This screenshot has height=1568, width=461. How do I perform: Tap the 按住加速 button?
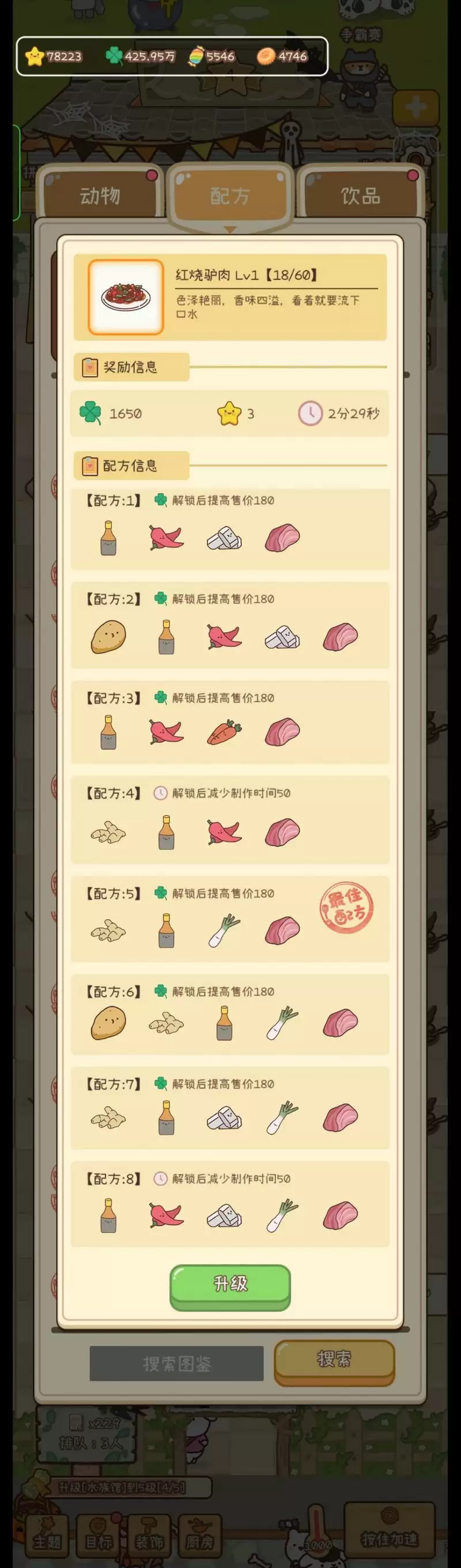pyautogui.click(x=389, y=1534)
